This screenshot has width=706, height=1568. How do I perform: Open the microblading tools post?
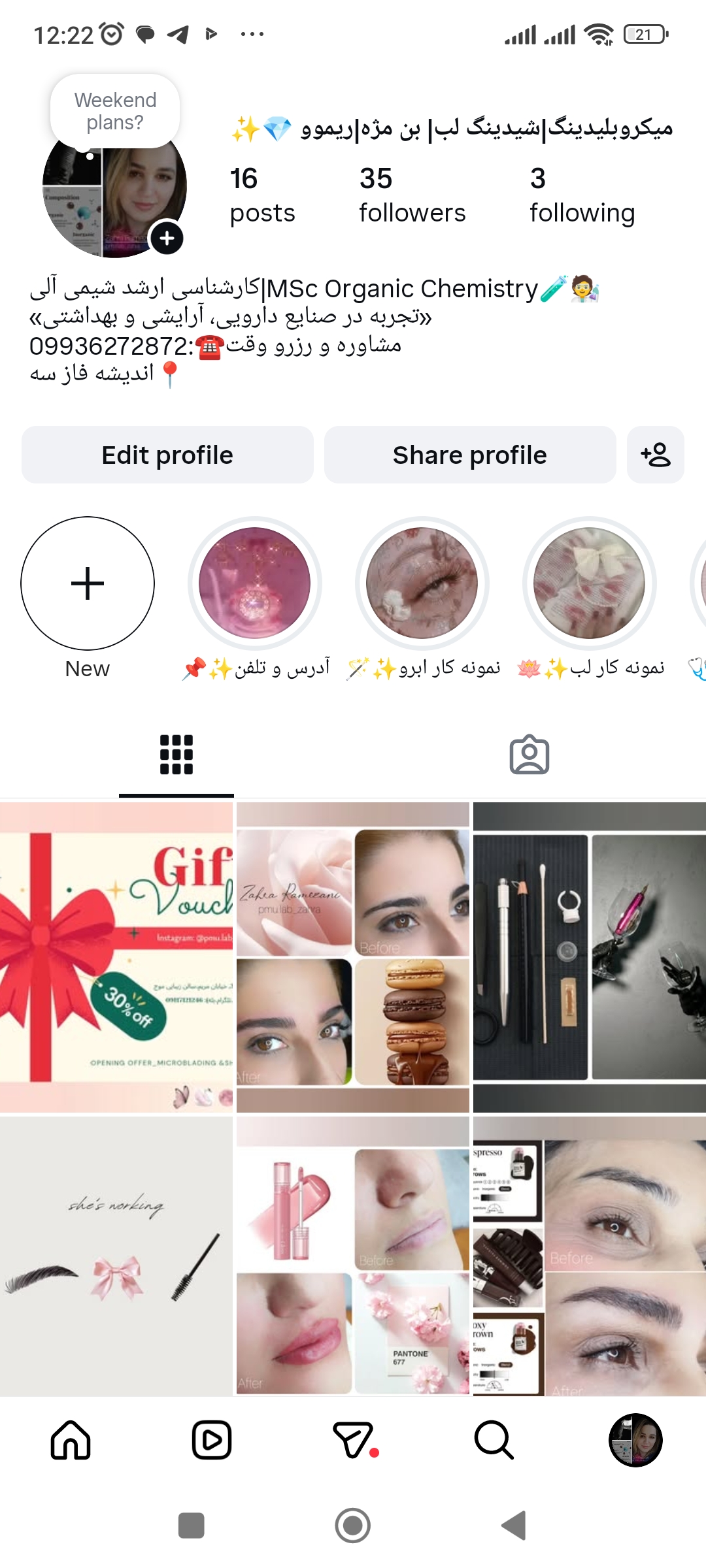tap(590, 957)
